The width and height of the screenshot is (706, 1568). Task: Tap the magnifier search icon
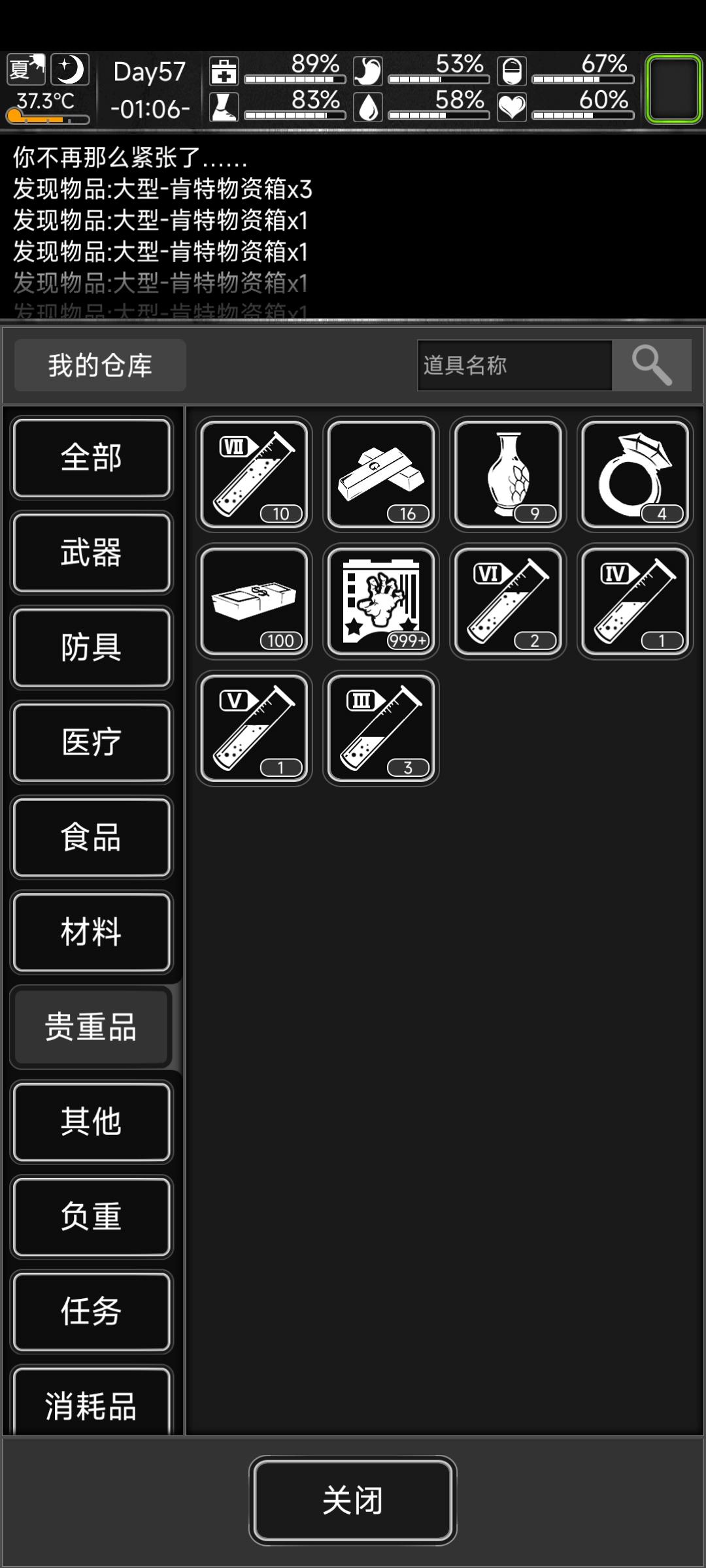[x=652, y=365]
